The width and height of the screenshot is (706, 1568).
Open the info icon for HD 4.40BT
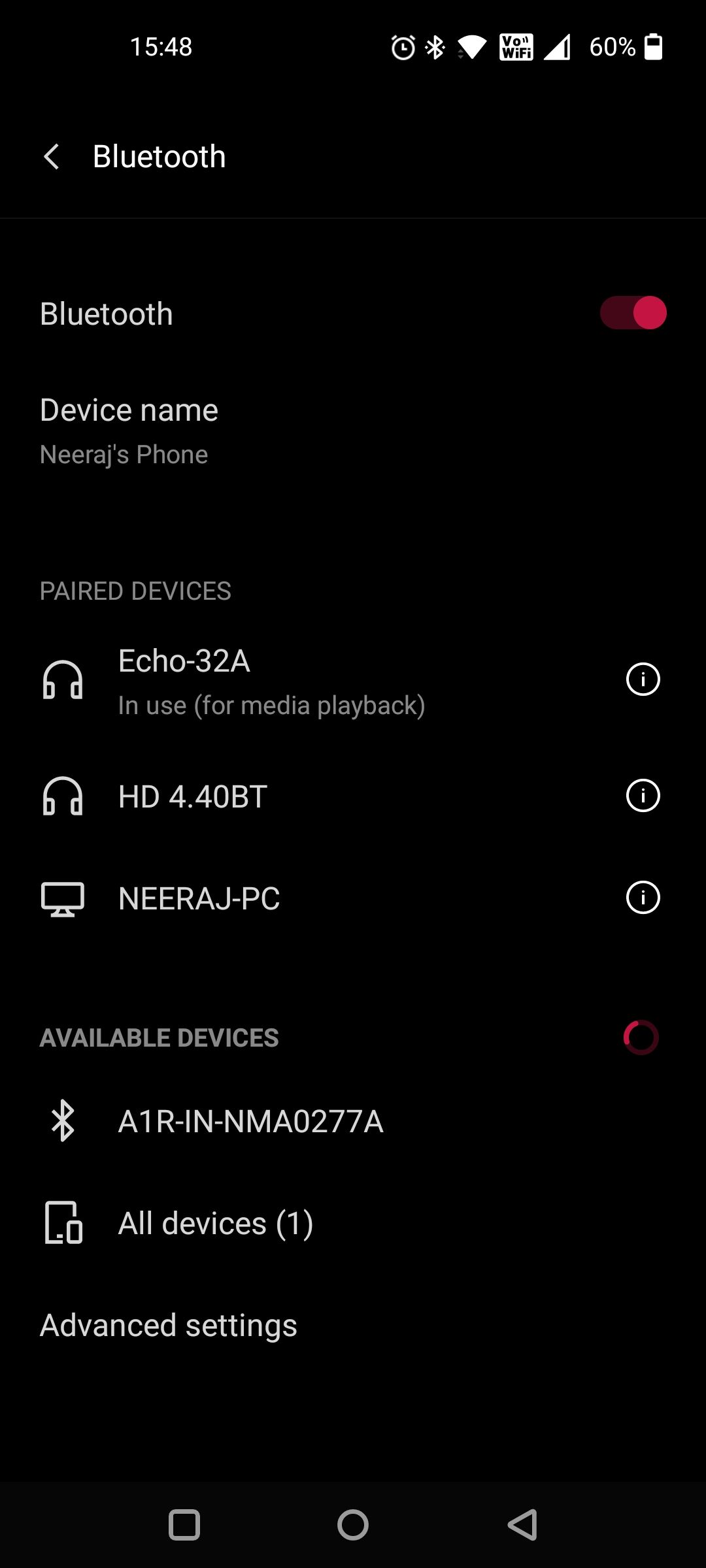click(x=643, y=795)
